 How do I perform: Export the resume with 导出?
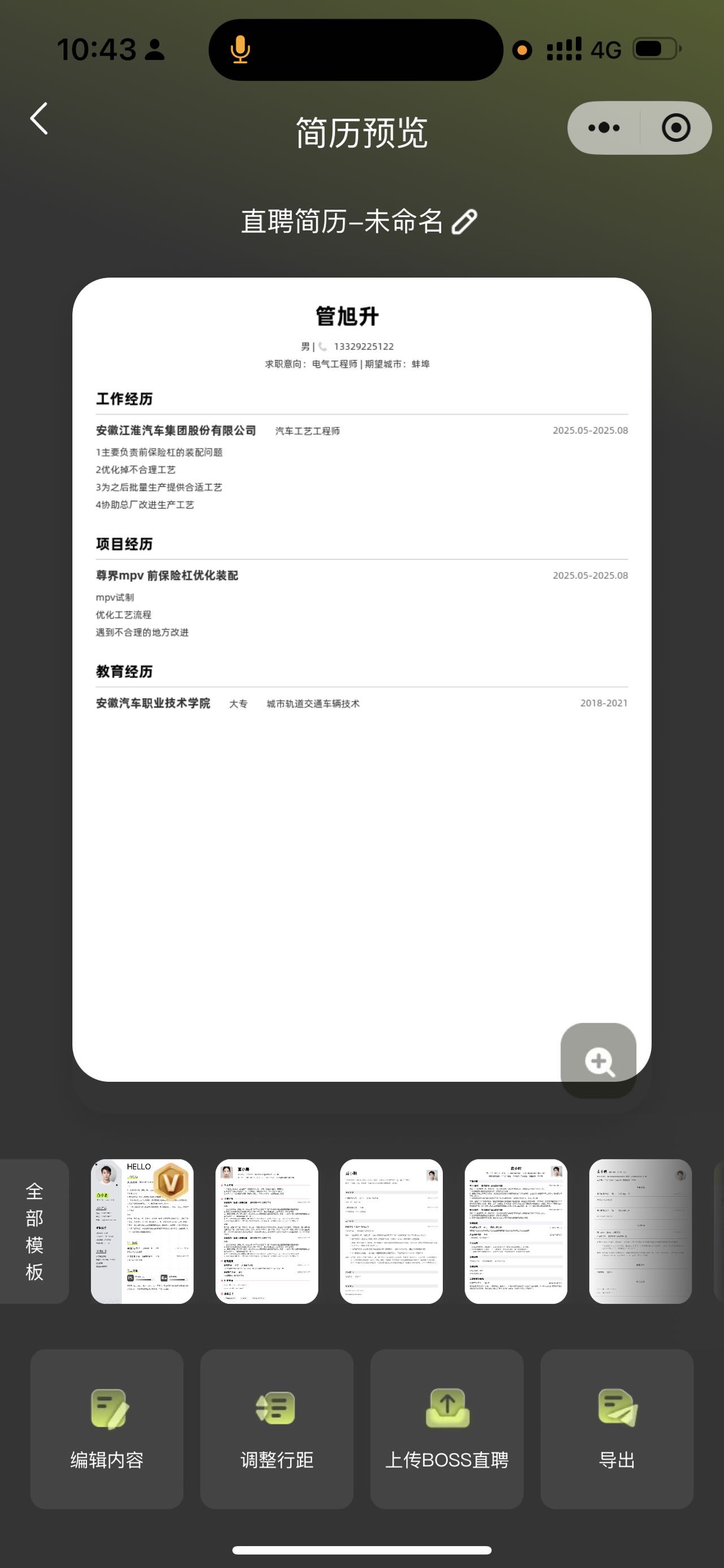[x=617, y=1428]
